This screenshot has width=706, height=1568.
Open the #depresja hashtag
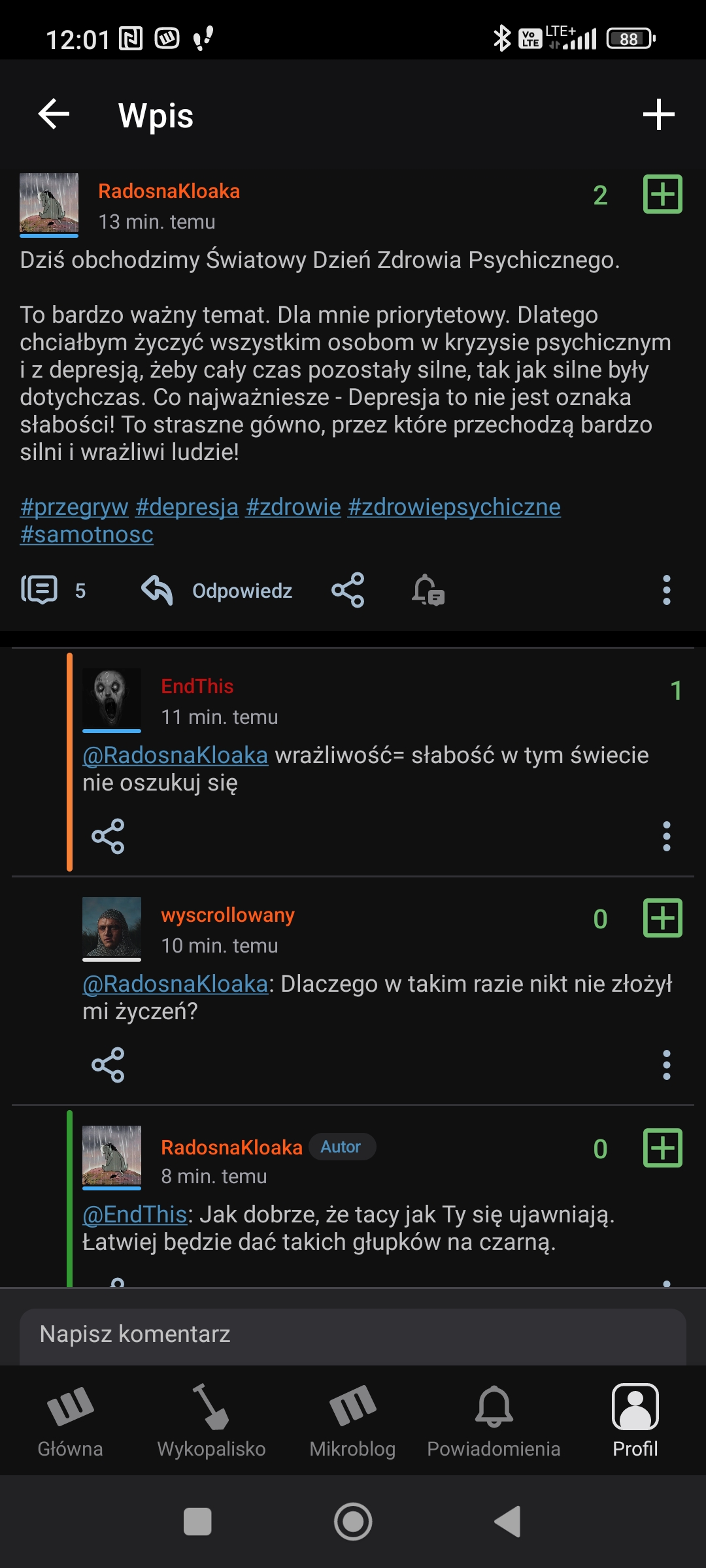click(x=187, y=507)
